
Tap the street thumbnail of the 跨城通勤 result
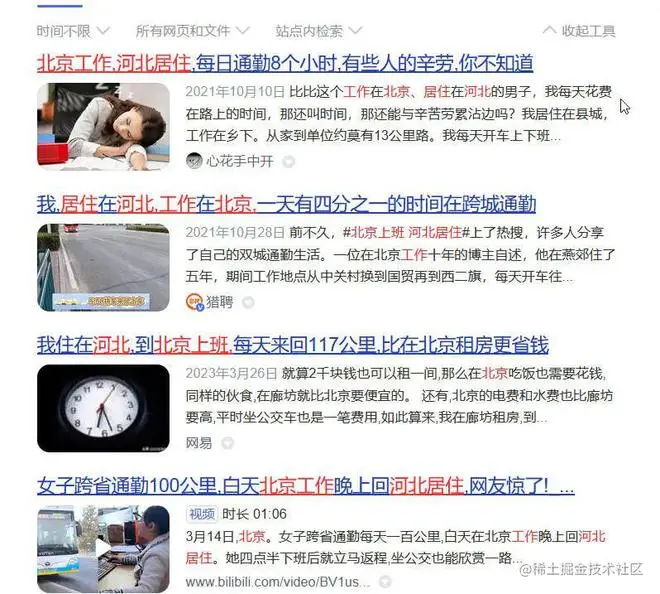[x=103, y=267]
